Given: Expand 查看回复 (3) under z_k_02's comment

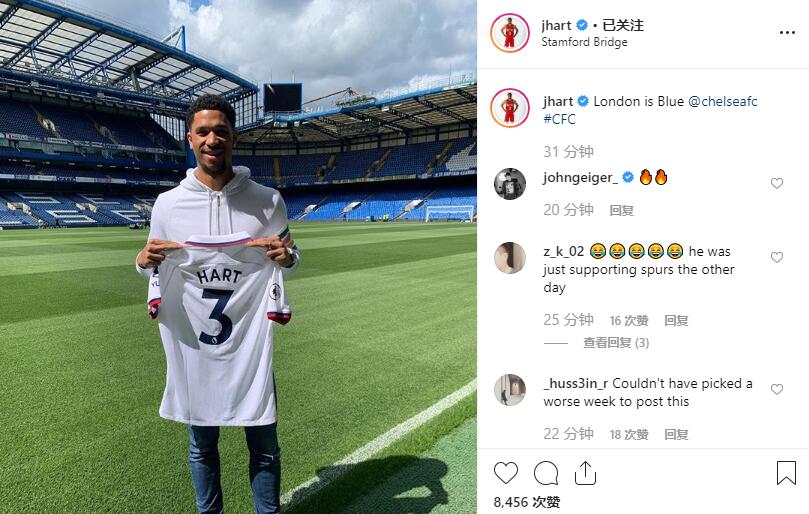Looking at the screenshot, I should [616, 342].
